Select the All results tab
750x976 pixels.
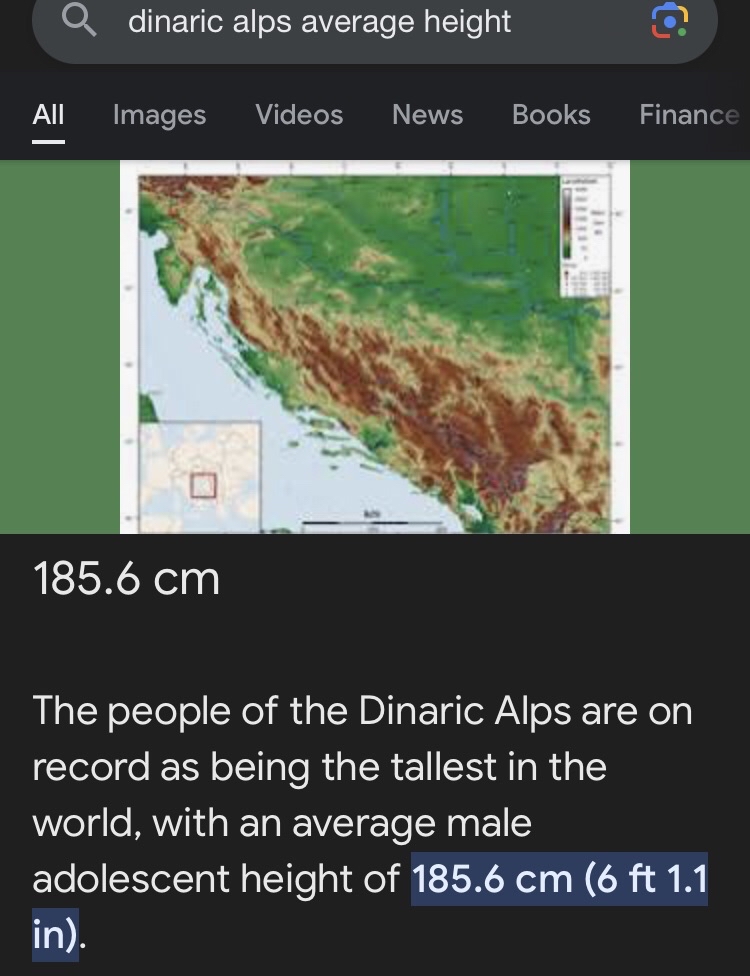pos(48,115)
